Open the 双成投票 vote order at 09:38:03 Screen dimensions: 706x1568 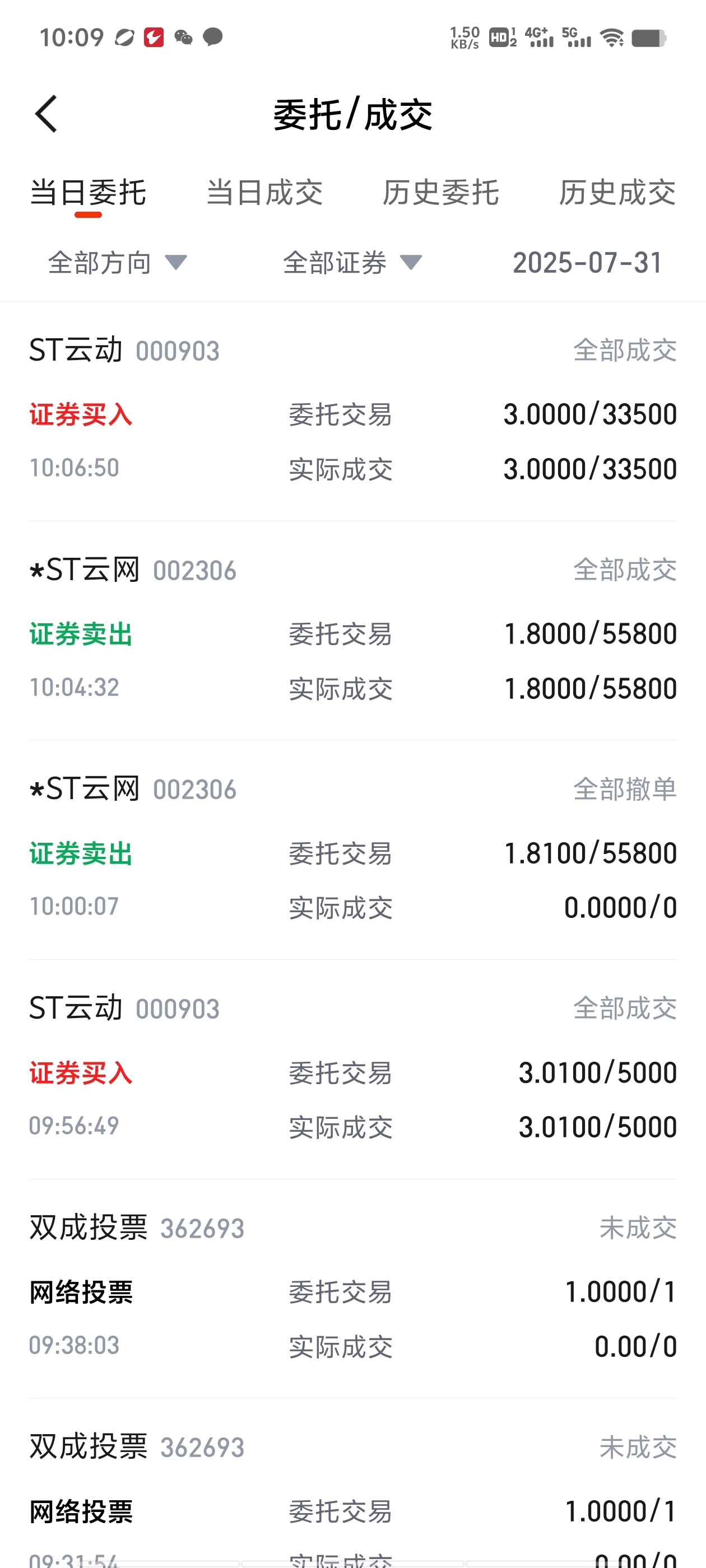click(352, 1289)
